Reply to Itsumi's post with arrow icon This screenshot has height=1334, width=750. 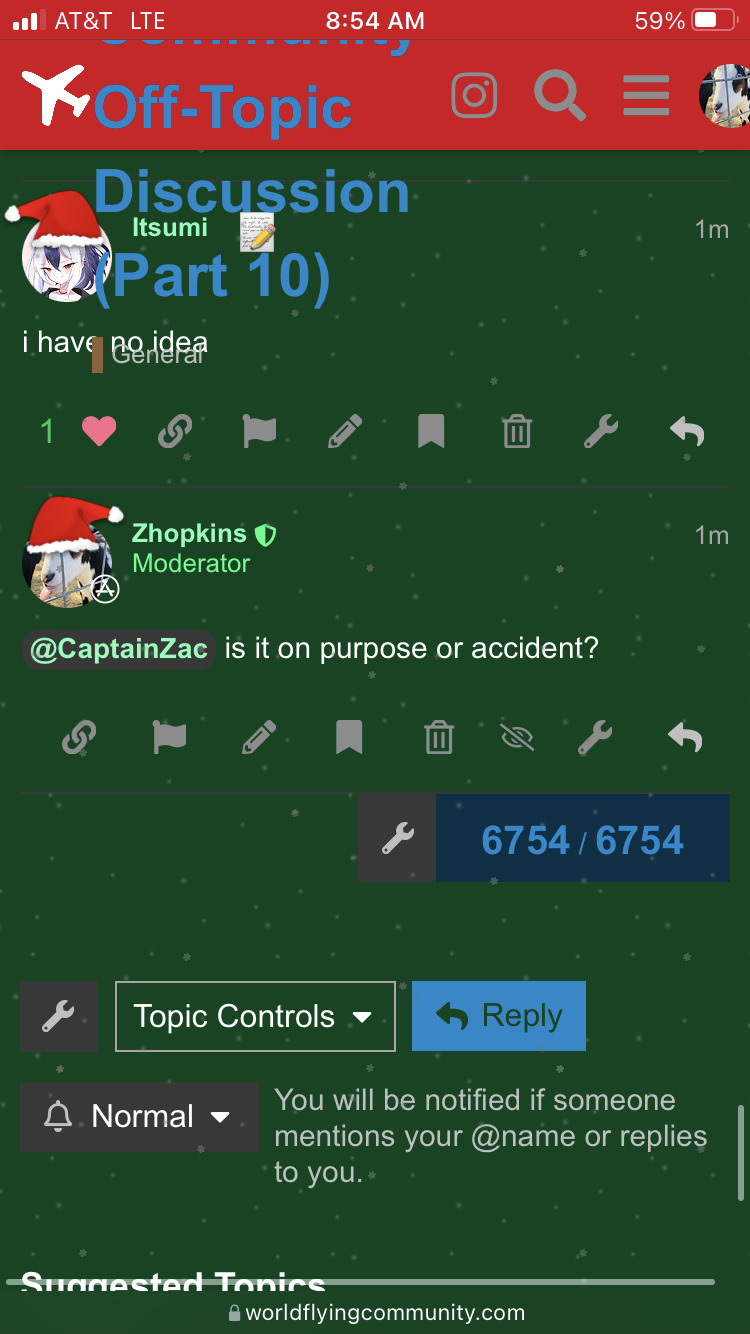point(687,432)
